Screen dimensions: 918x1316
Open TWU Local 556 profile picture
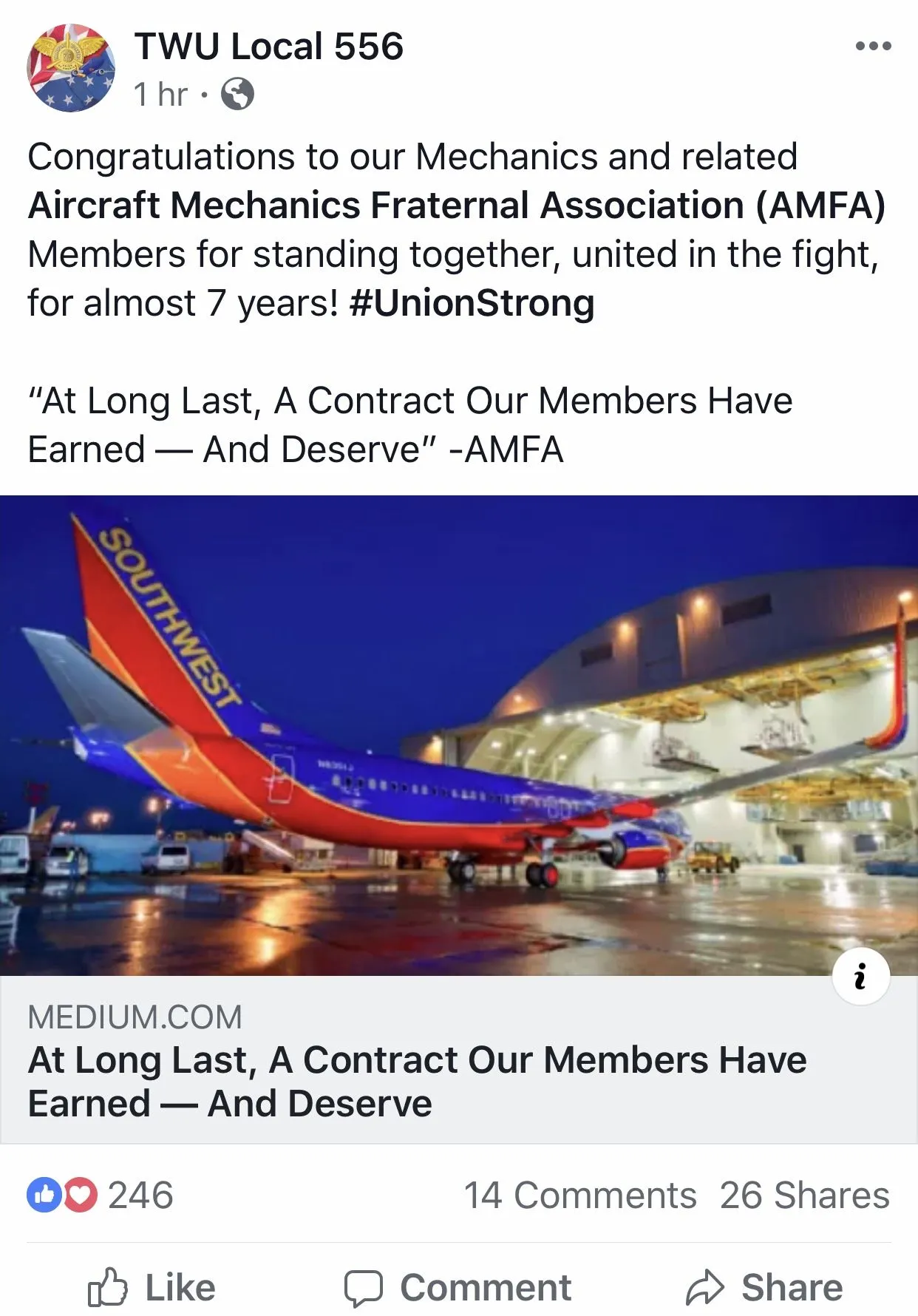[x=71, y=68]
